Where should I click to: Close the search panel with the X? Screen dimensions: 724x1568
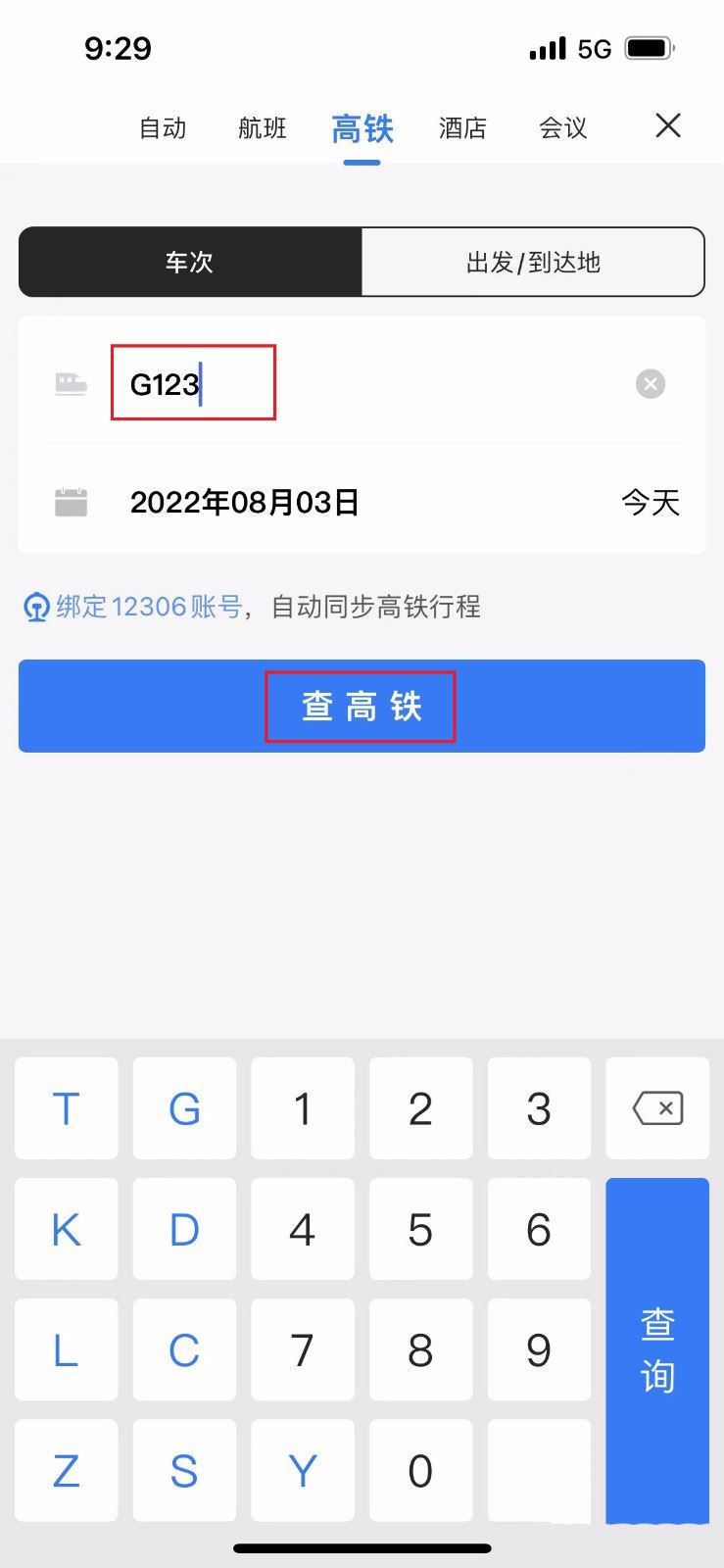pos(668,125)
